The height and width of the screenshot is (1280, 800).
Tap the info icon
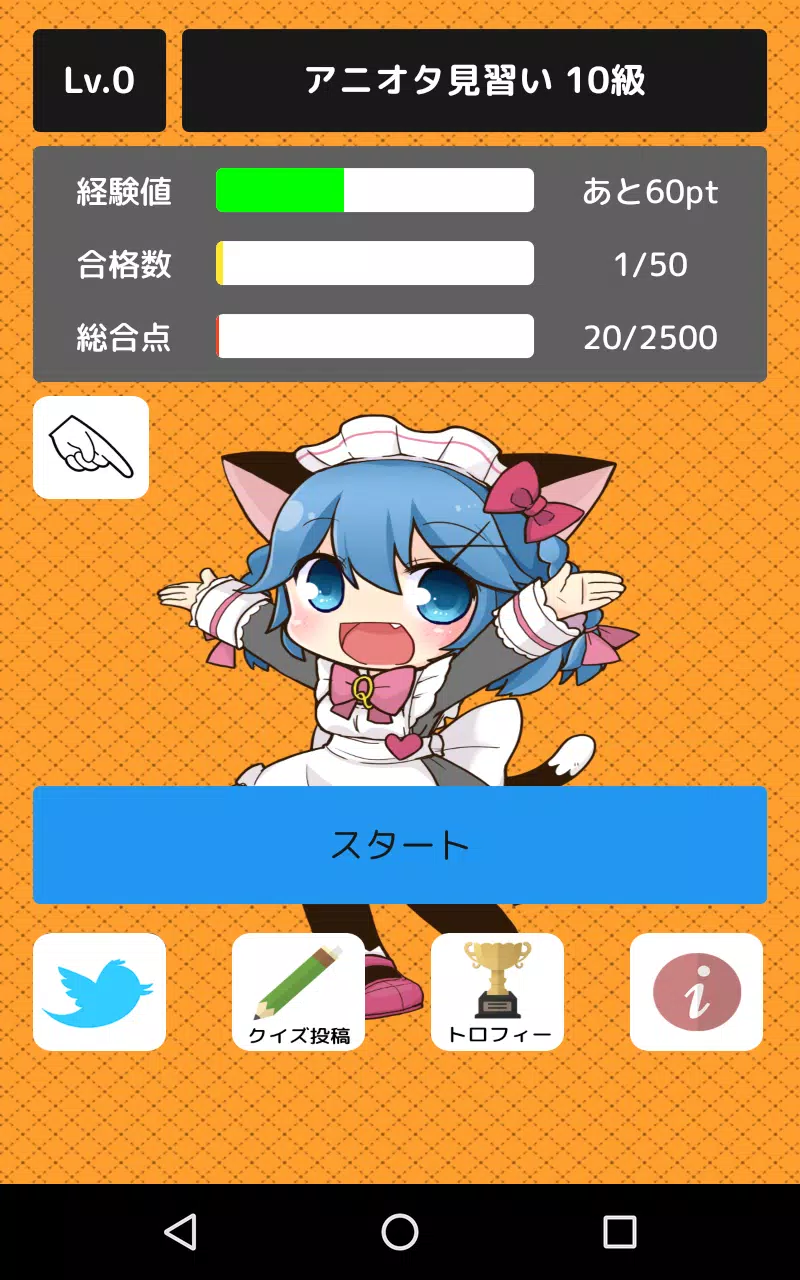tap(696, 990)
